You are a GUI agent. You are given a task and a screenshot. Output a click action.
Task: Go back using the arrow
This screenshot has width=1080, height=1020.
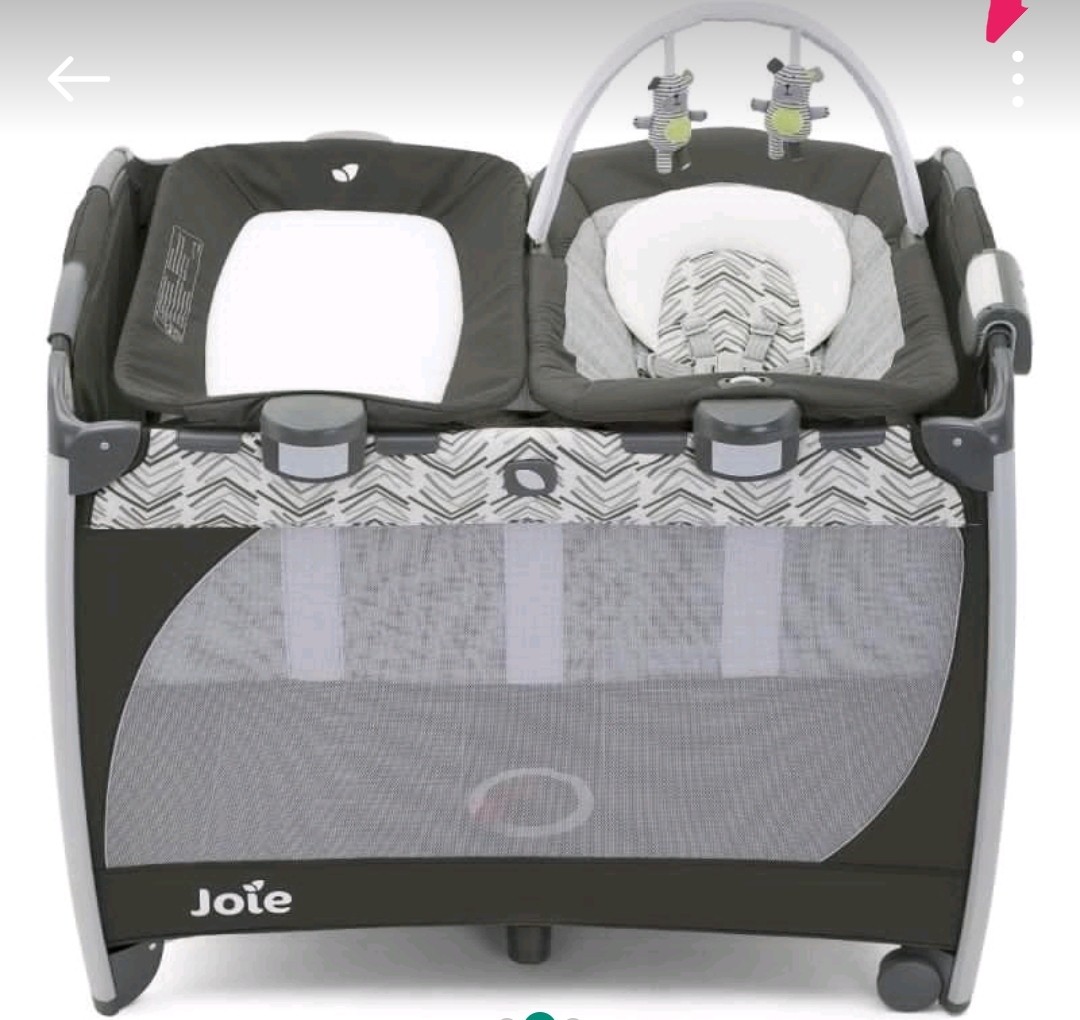78,78
